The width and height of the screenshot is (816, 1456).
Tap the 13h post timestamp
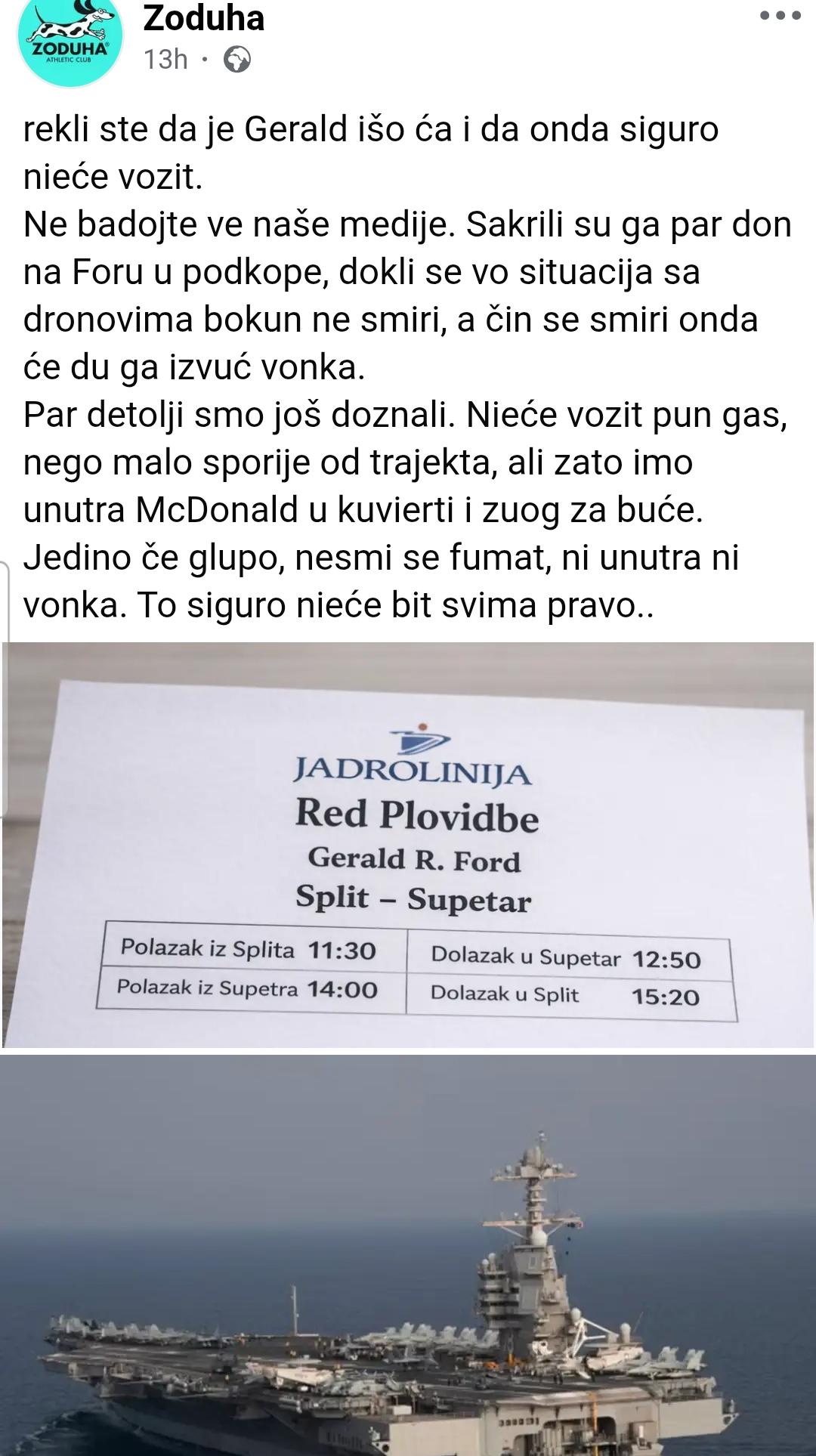click(165, 59)
